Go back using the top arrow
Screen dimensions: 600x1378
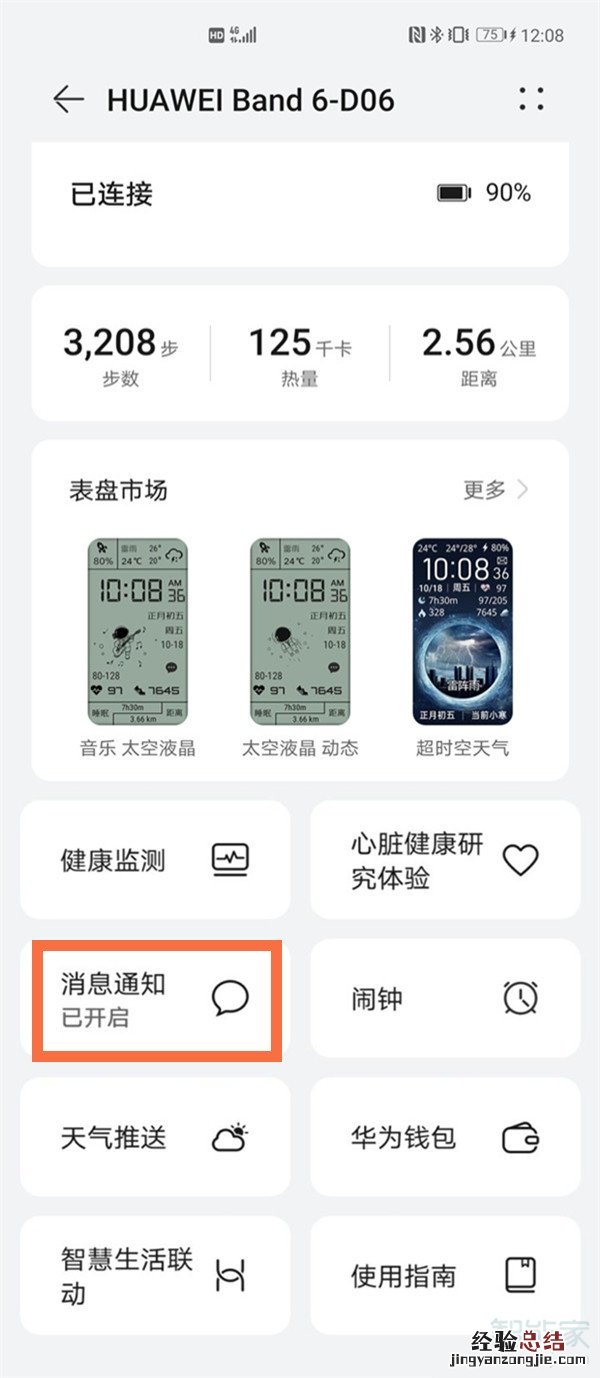tap(68, 99)
